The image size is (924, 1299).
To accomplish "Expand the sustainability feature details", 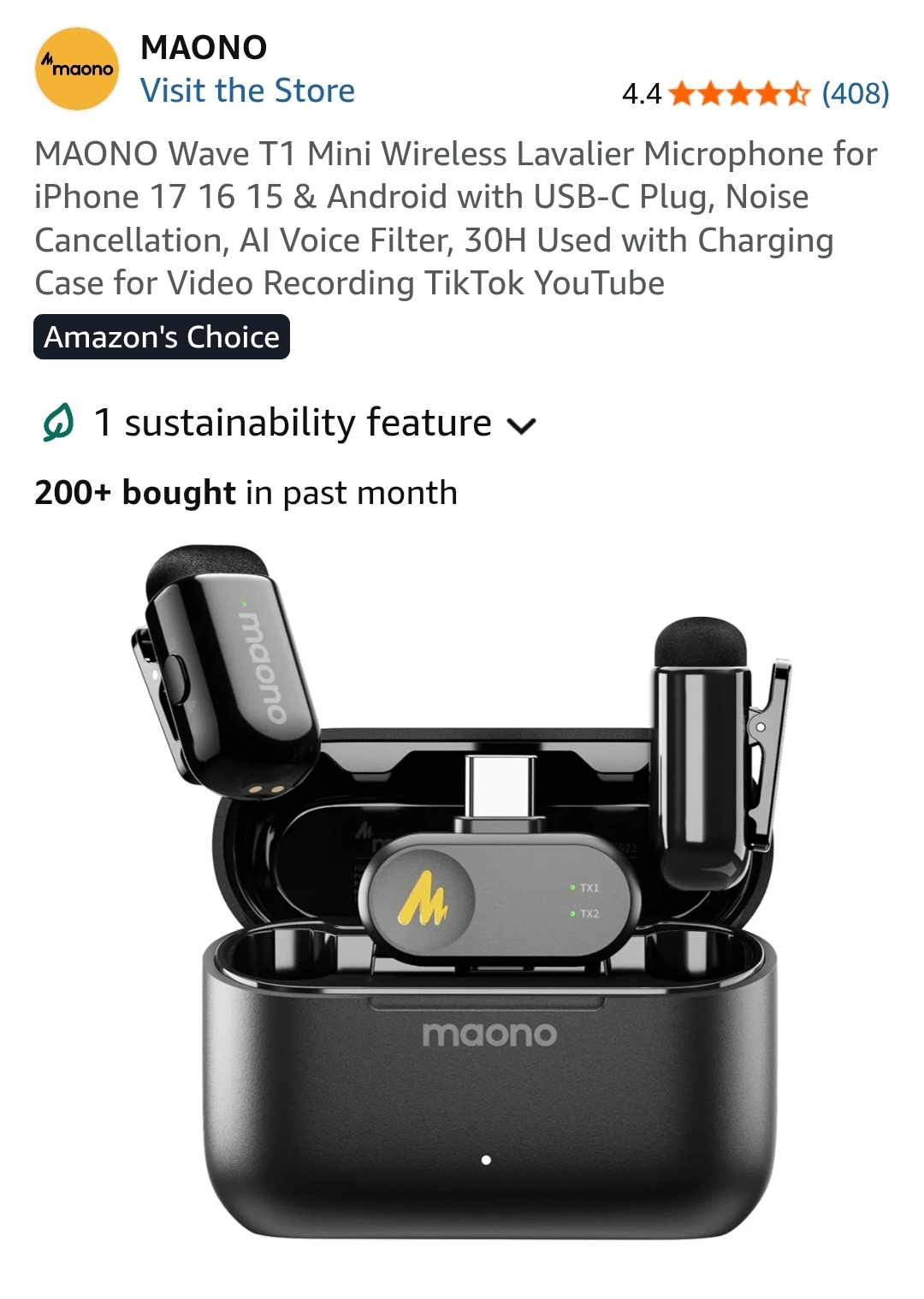I will tap(521, 425).
